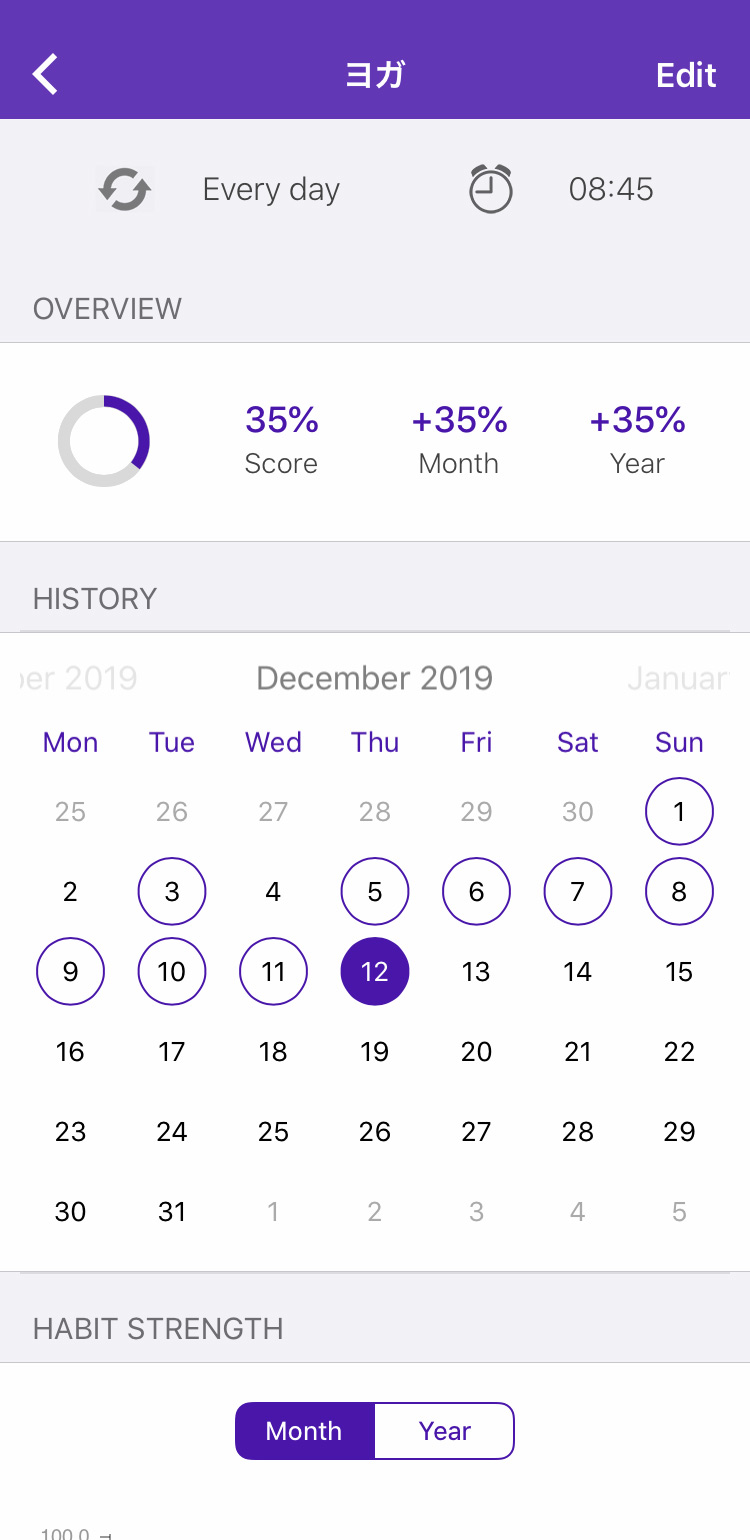The height and width of the screenshot is (1540, 750).
Task: Unmark December 11 in the history calendar
Action: [273, 971]
